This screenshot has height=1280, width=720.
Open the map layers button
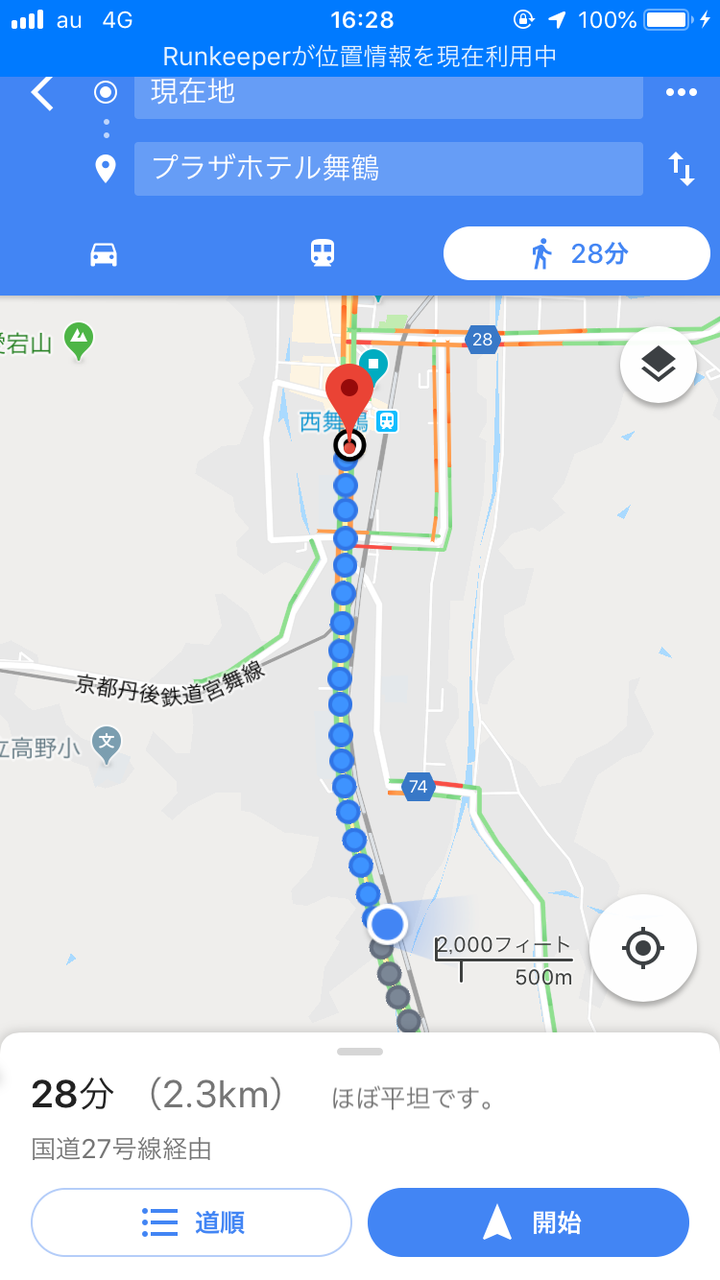(658, 365)
